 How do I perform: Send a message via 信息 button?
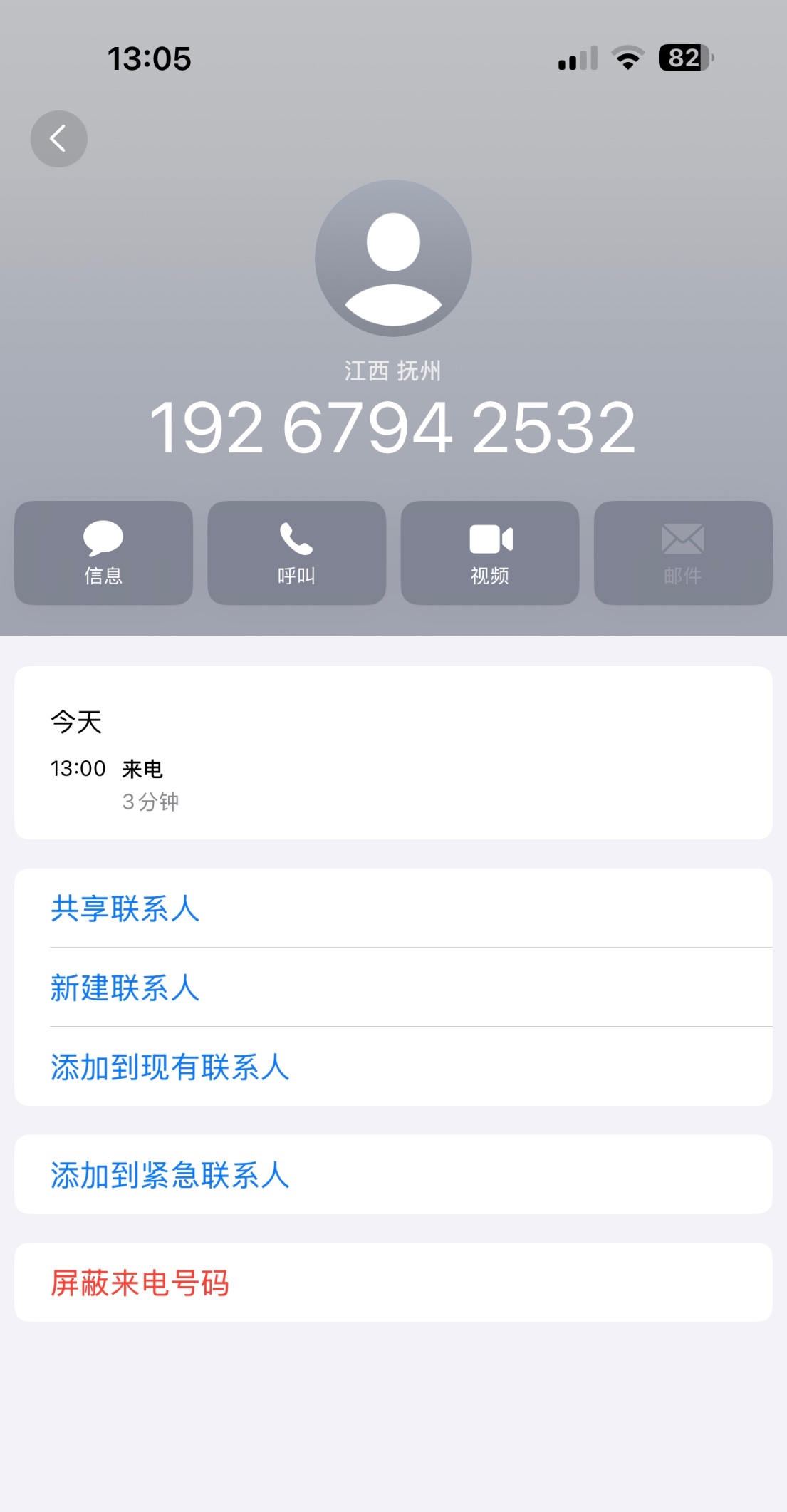[103, 553]
